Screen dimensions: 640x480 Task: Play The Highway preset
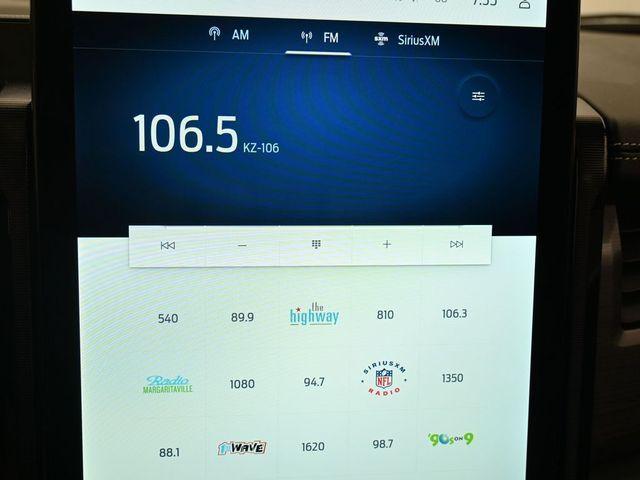click(314, 314)
